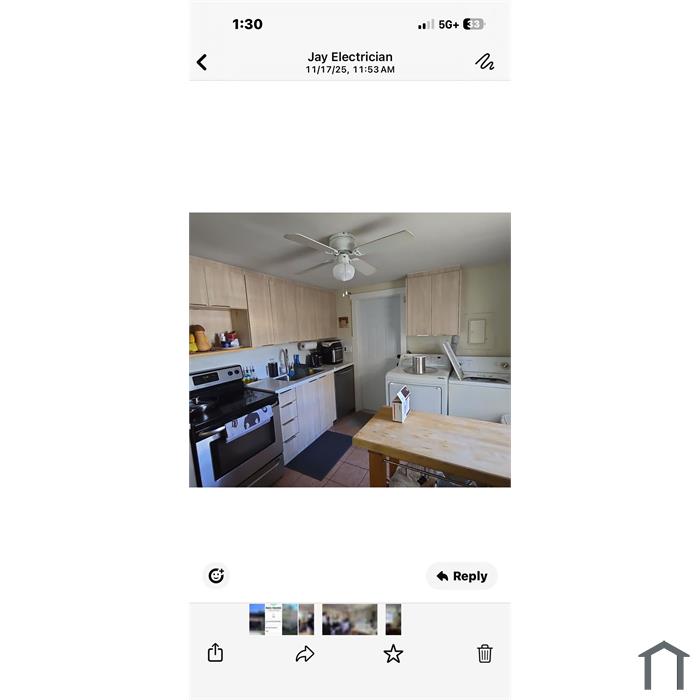Go back to the Jay Electrician conversation

coord(202,63)
